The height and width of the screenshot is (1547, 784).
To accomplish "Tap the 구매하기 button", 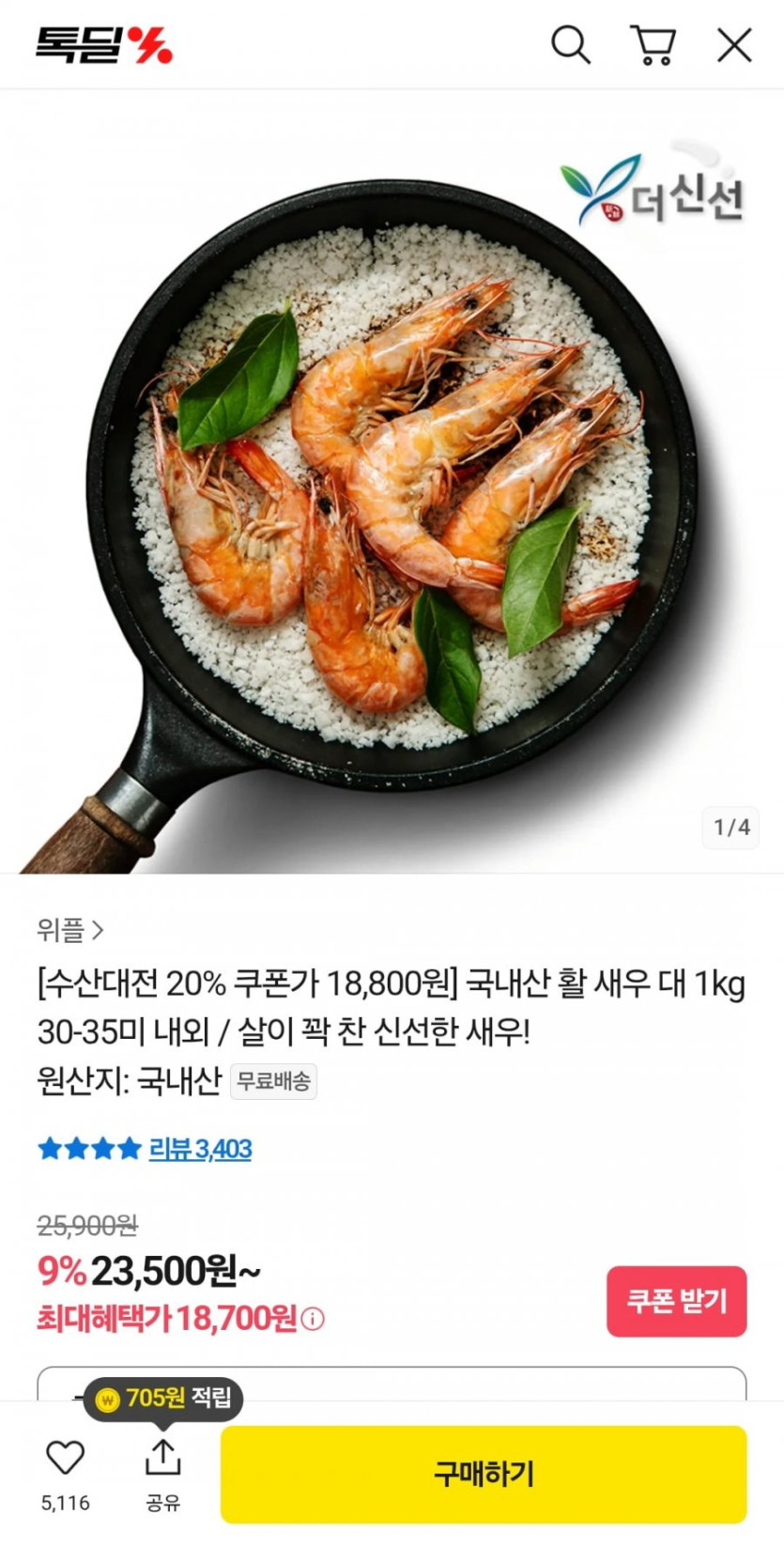I will 484,1474.
